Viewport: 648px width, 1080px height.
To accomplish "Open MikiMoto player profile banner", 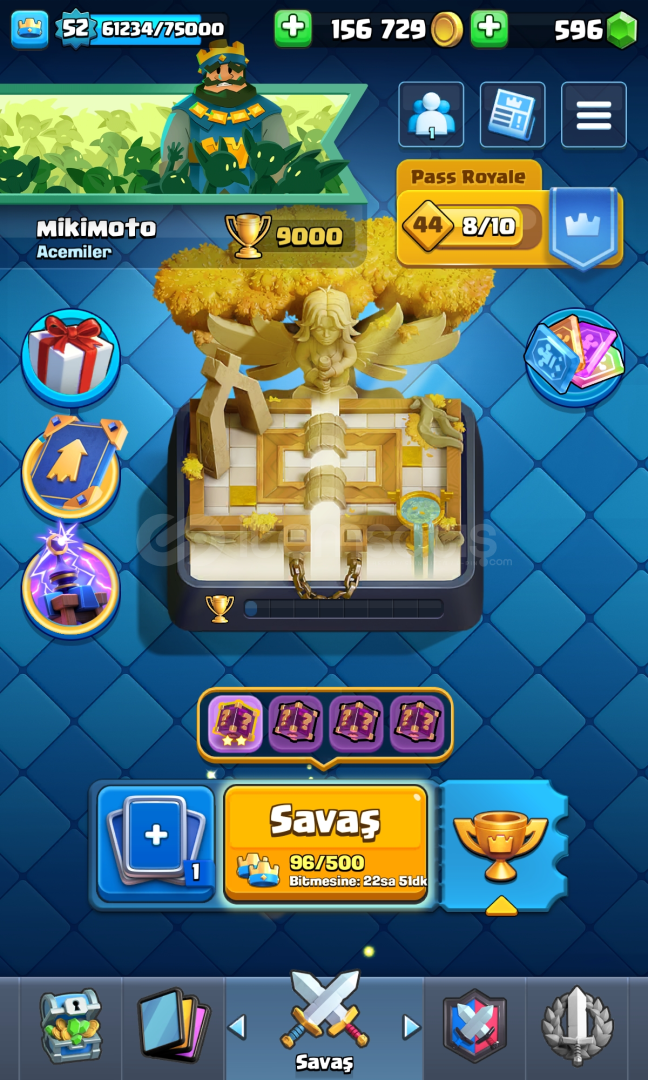I will [182, 172].
